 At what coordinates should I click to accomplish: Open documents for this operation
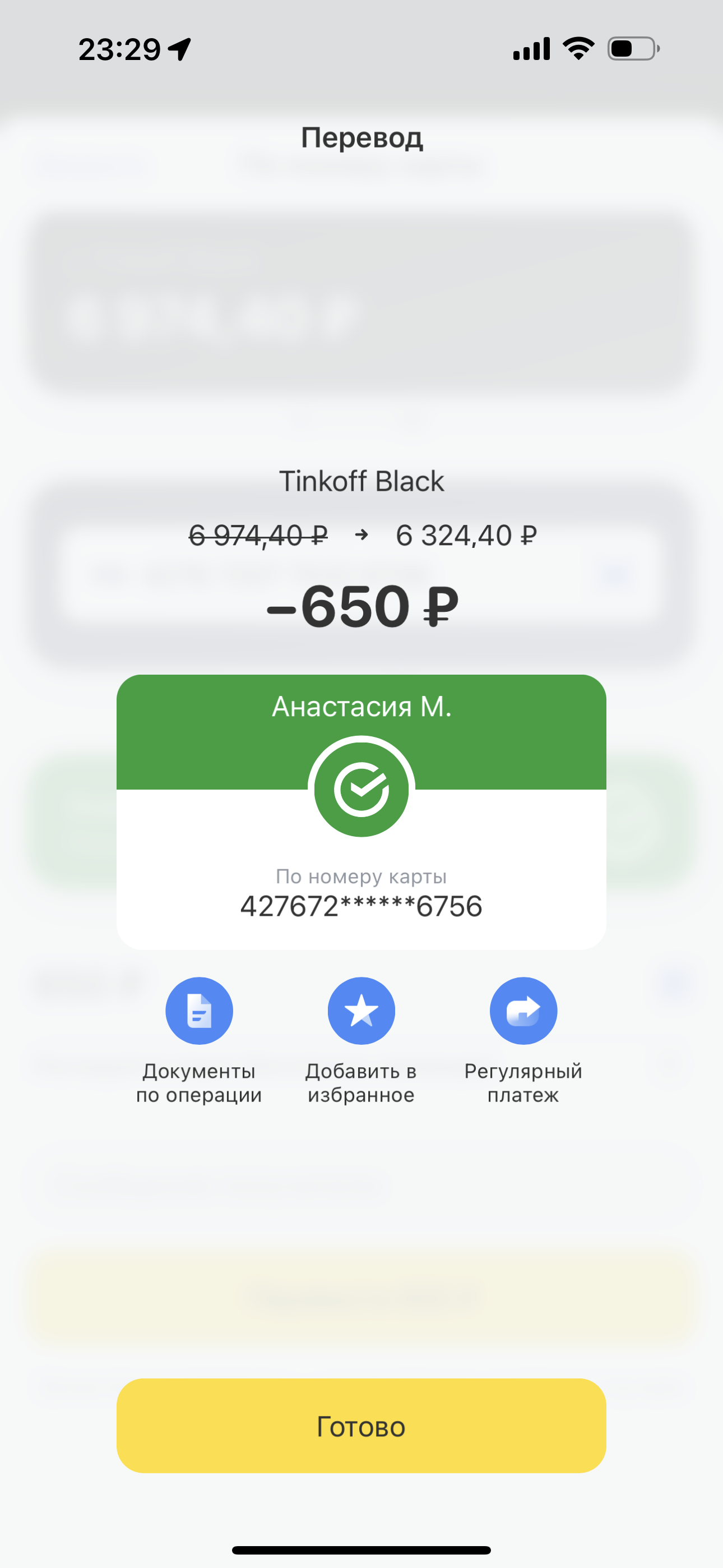[199, 1011]
